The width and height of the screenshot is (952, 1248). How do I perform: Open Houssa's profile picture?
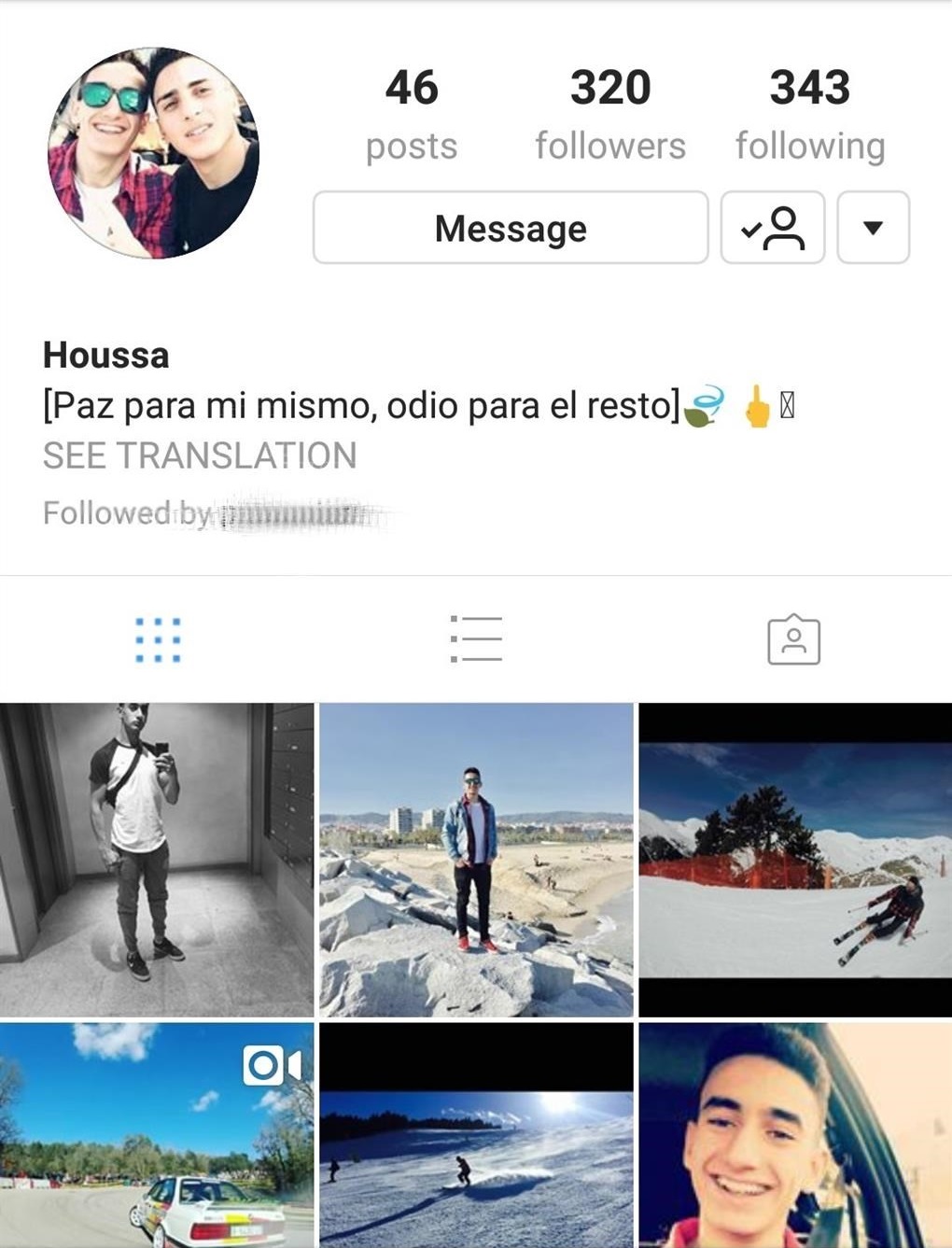(153, 153)
